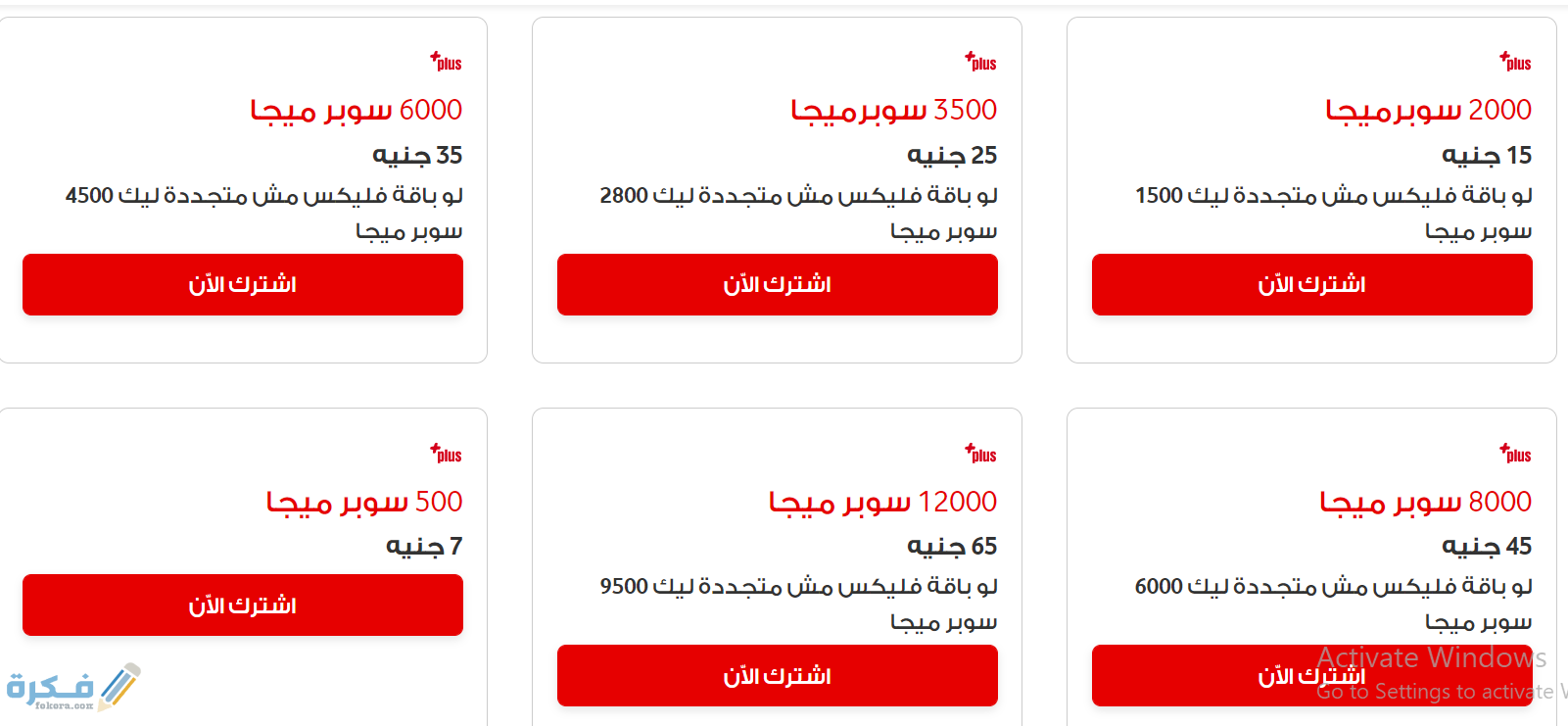Subscribe to the 3500 سوبرميجا bundle
The height and width of the screenshot is (726, 1568).
(x=777, y=284)
